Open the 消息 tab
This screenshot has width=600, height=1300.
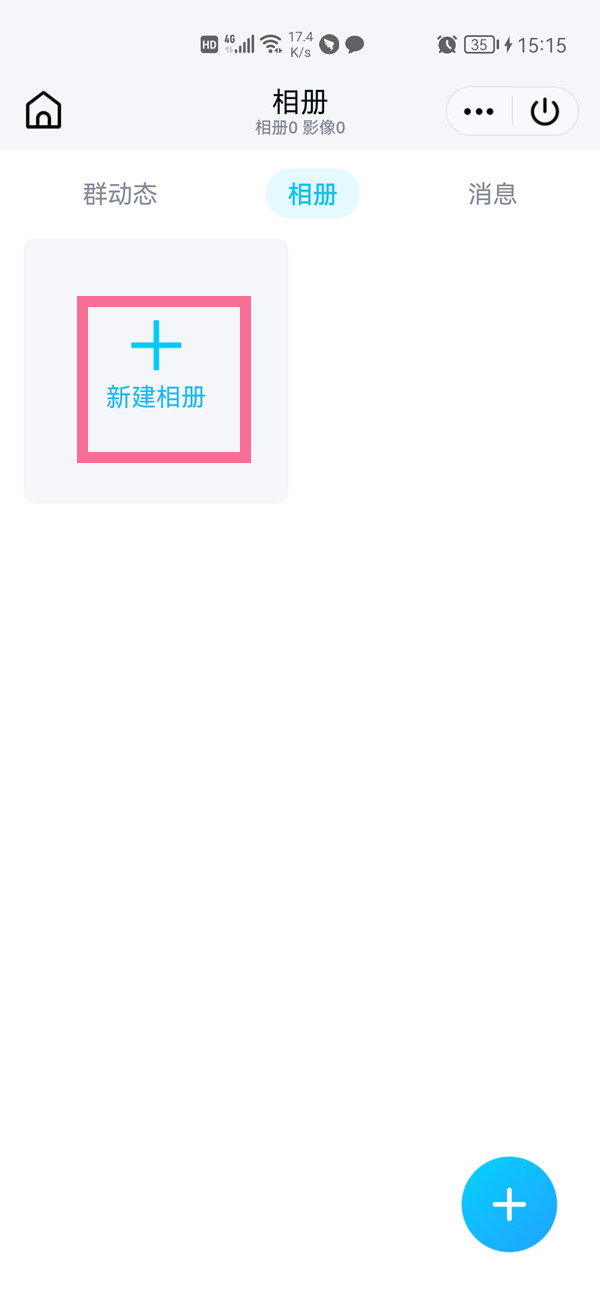pyautogui.click(x=492, y=194)
